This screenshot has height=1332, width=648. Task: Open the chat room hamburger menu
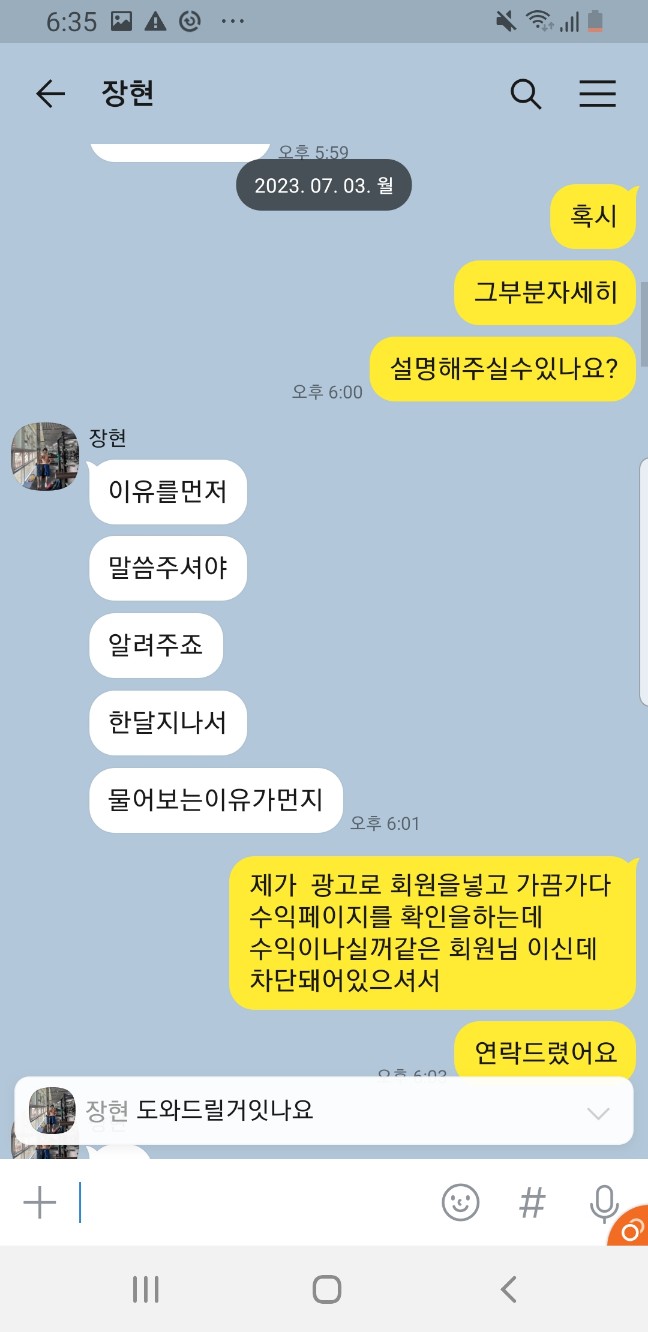click(597, 94)
